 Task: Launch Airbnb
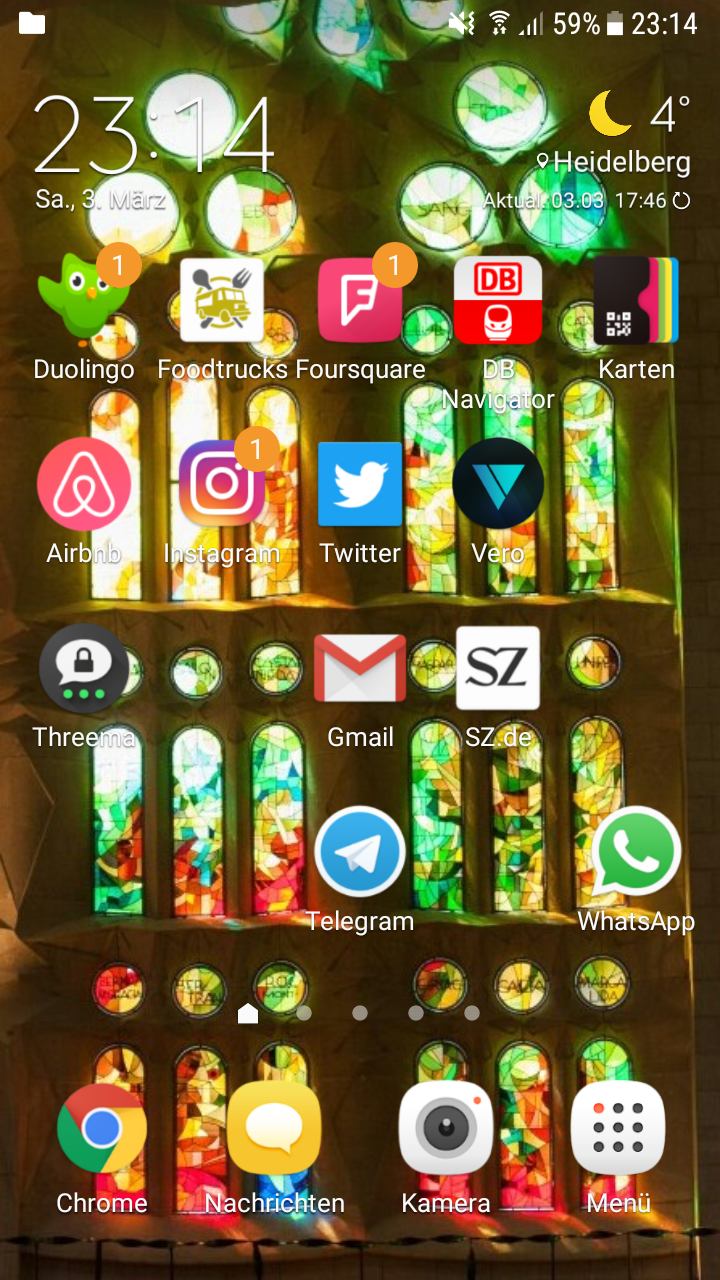tap(84, 484)
